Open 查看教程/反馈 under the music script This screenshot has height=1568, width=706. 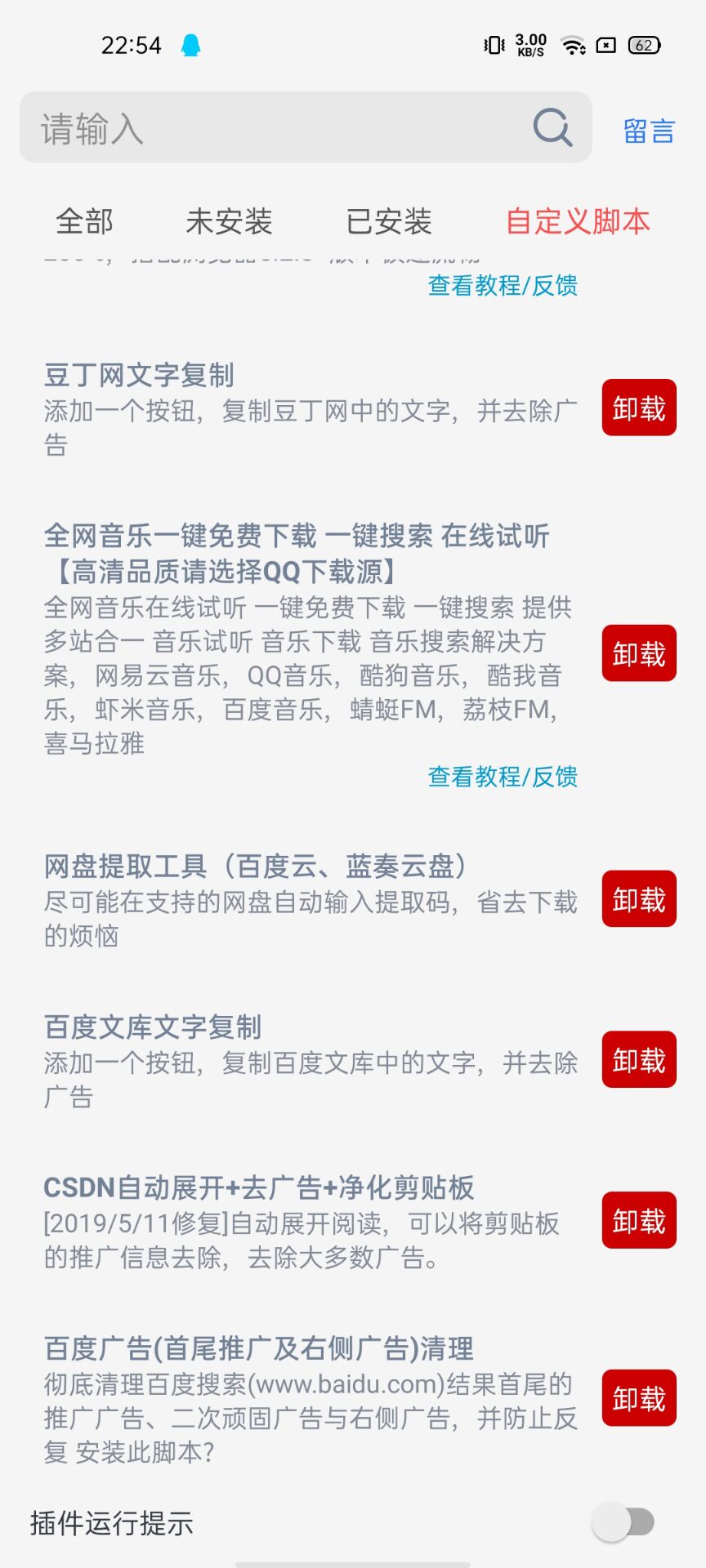point(503,776)
